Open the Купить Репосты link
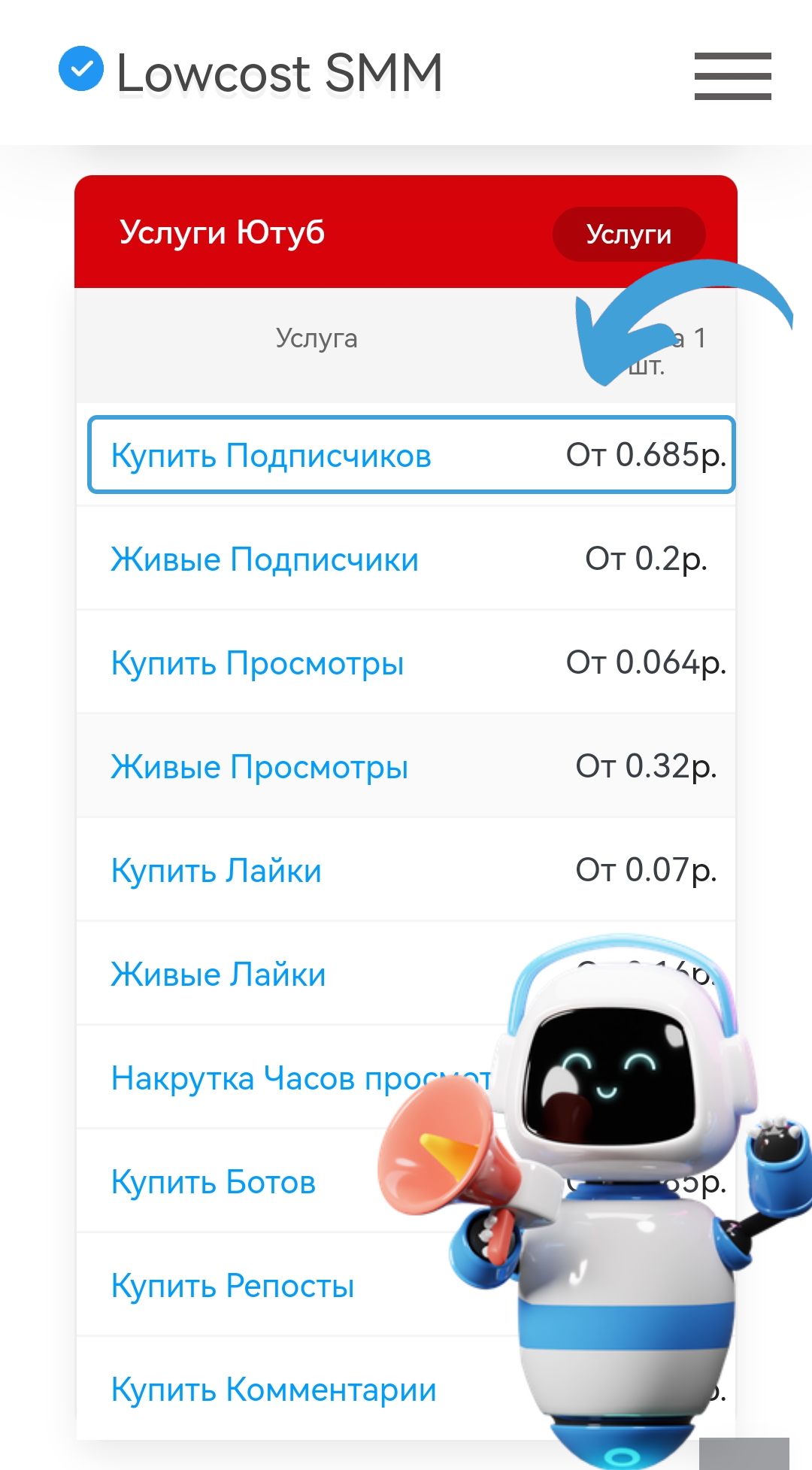 click(232, 1286)
